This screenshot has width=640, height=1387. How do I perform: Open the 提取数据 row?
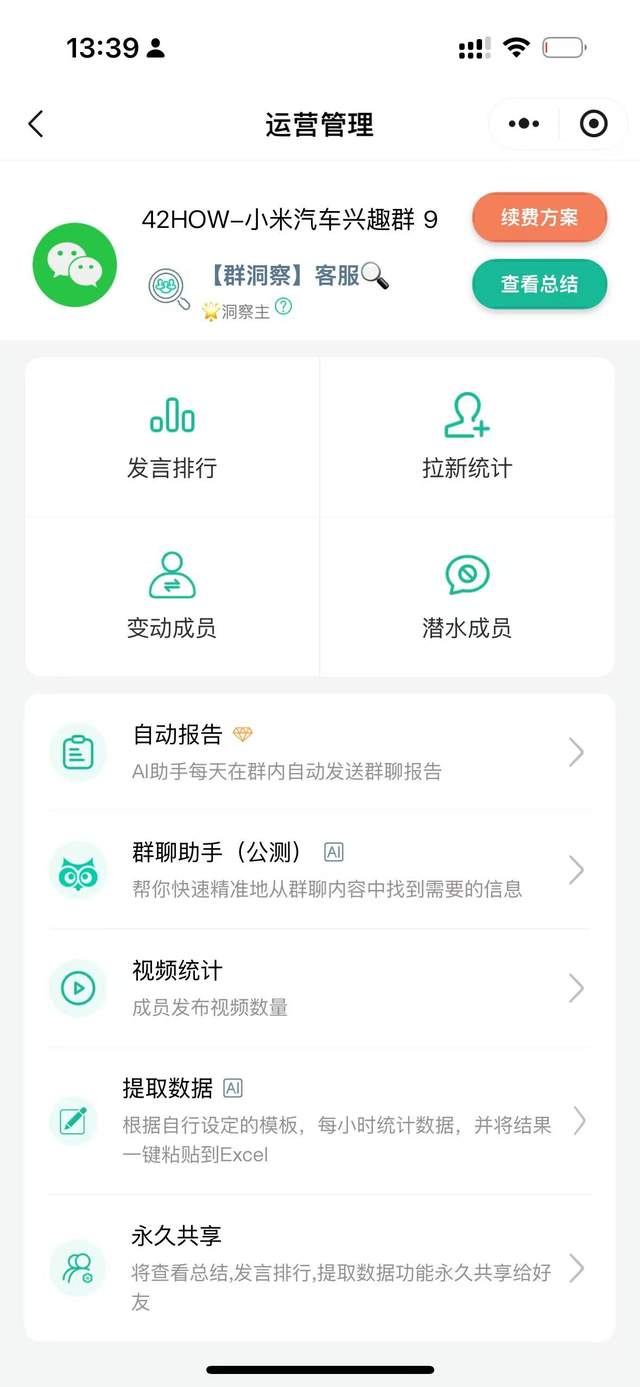[x=320, y=1121]
